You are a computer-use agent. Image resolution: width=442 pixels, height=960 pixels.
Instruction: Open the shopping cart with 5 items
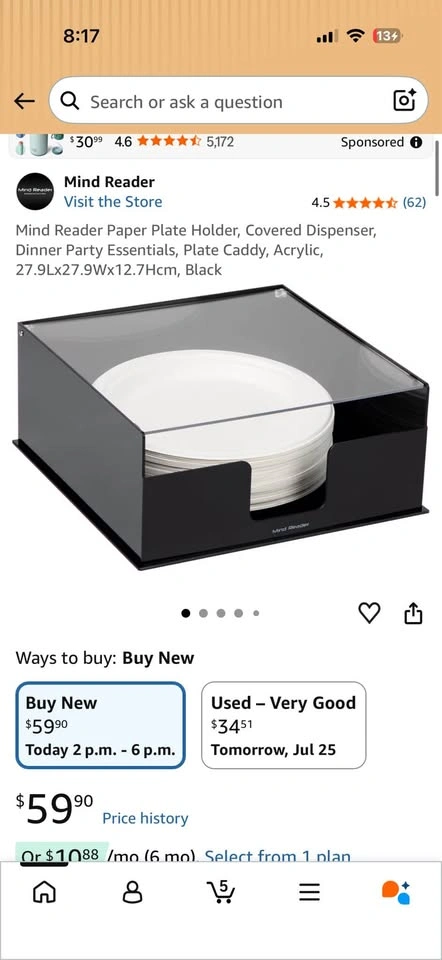click(221, 891)
